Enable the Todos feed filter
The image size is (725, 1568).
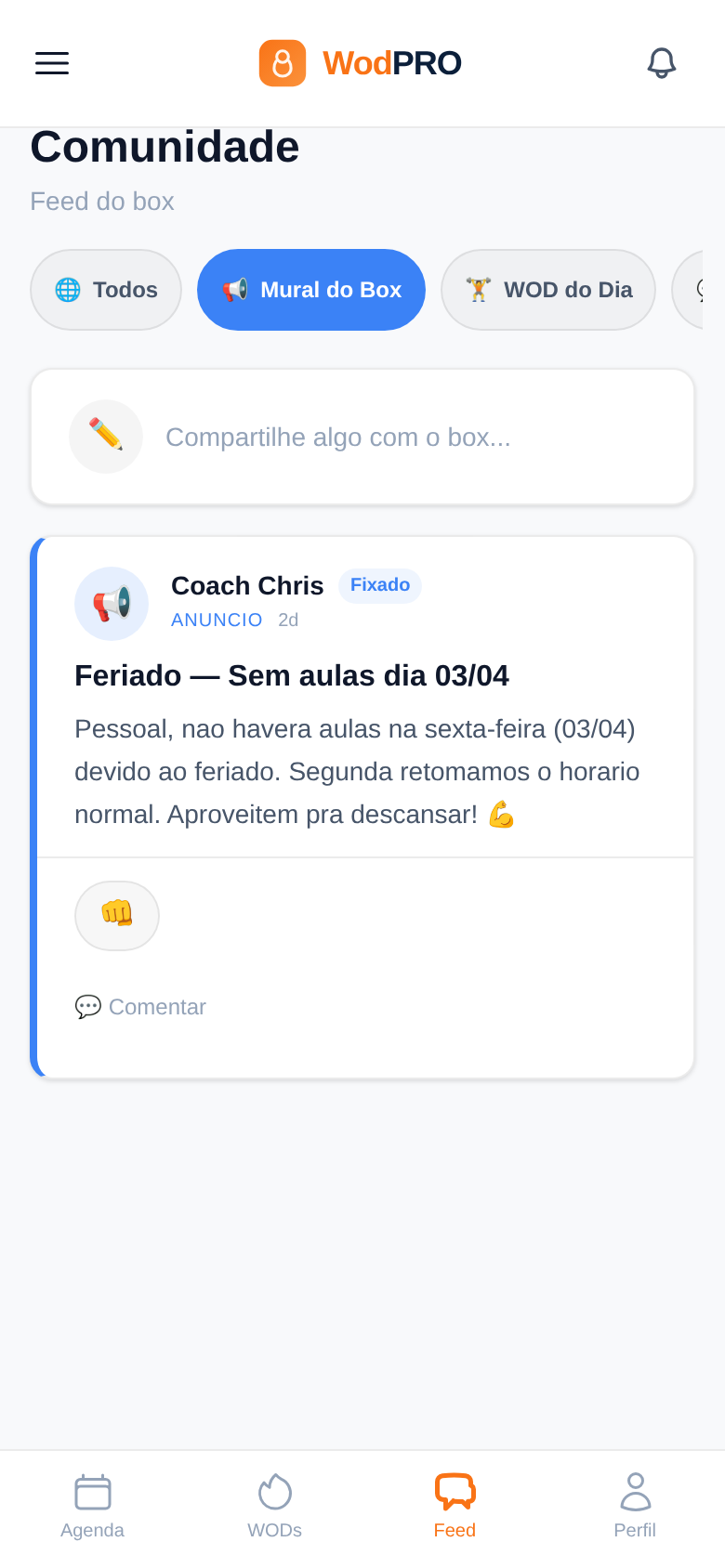coord(106,289)
